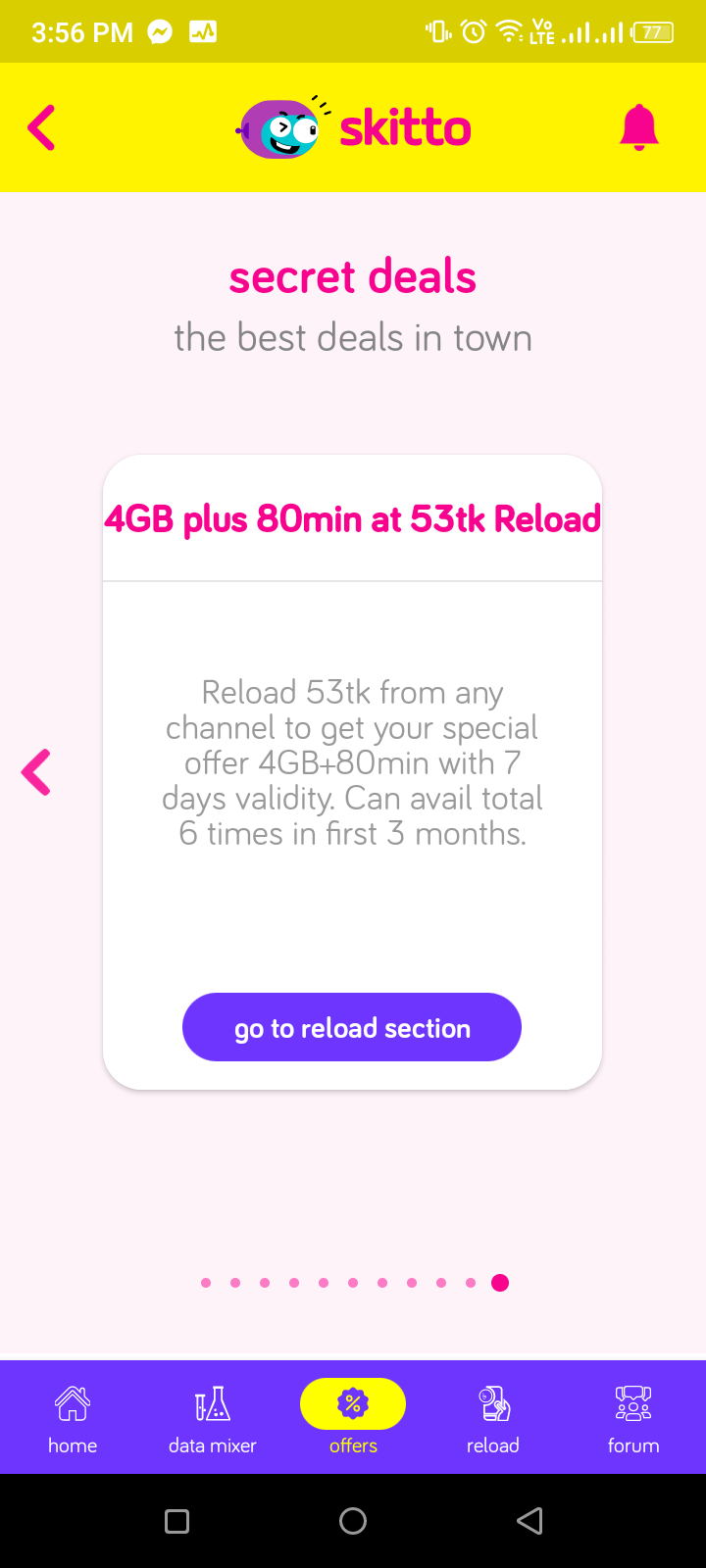The image size is (706, 1568).
Task: Open system recent apps
Action: click(177, 1521)
